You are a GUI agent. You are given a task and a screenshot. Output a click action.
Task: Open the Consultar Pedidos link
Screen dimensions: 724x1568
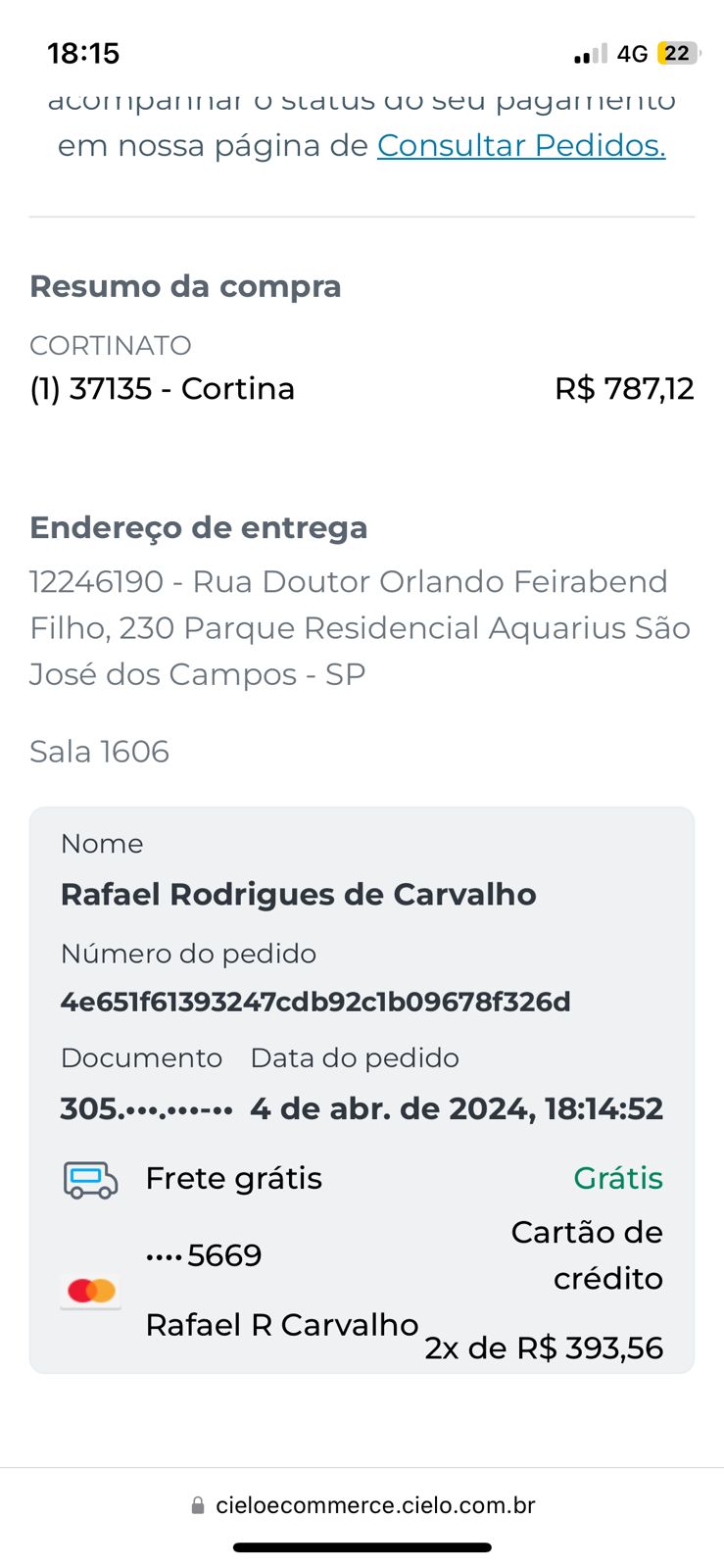521,145
